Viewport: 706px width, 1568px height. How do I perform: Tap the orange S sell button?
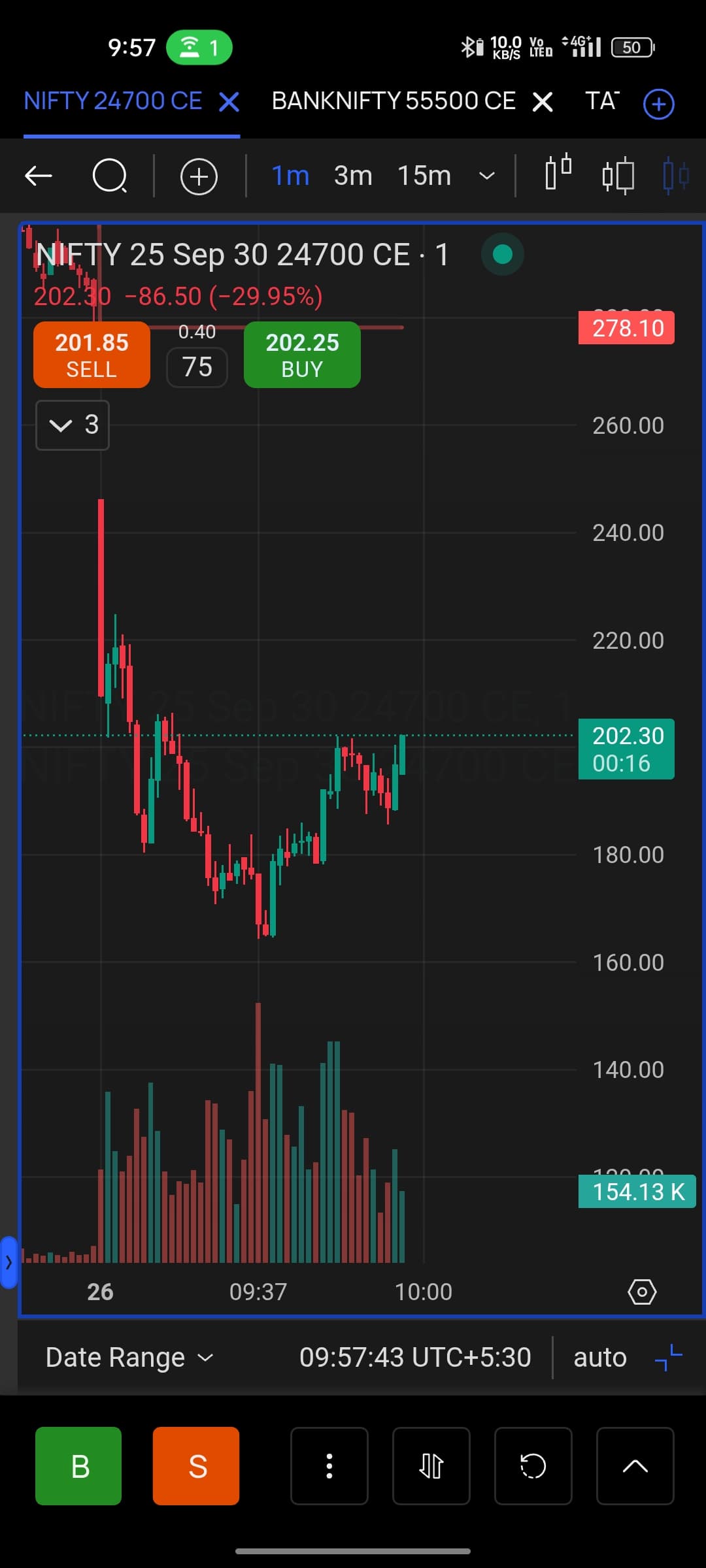196,1466
